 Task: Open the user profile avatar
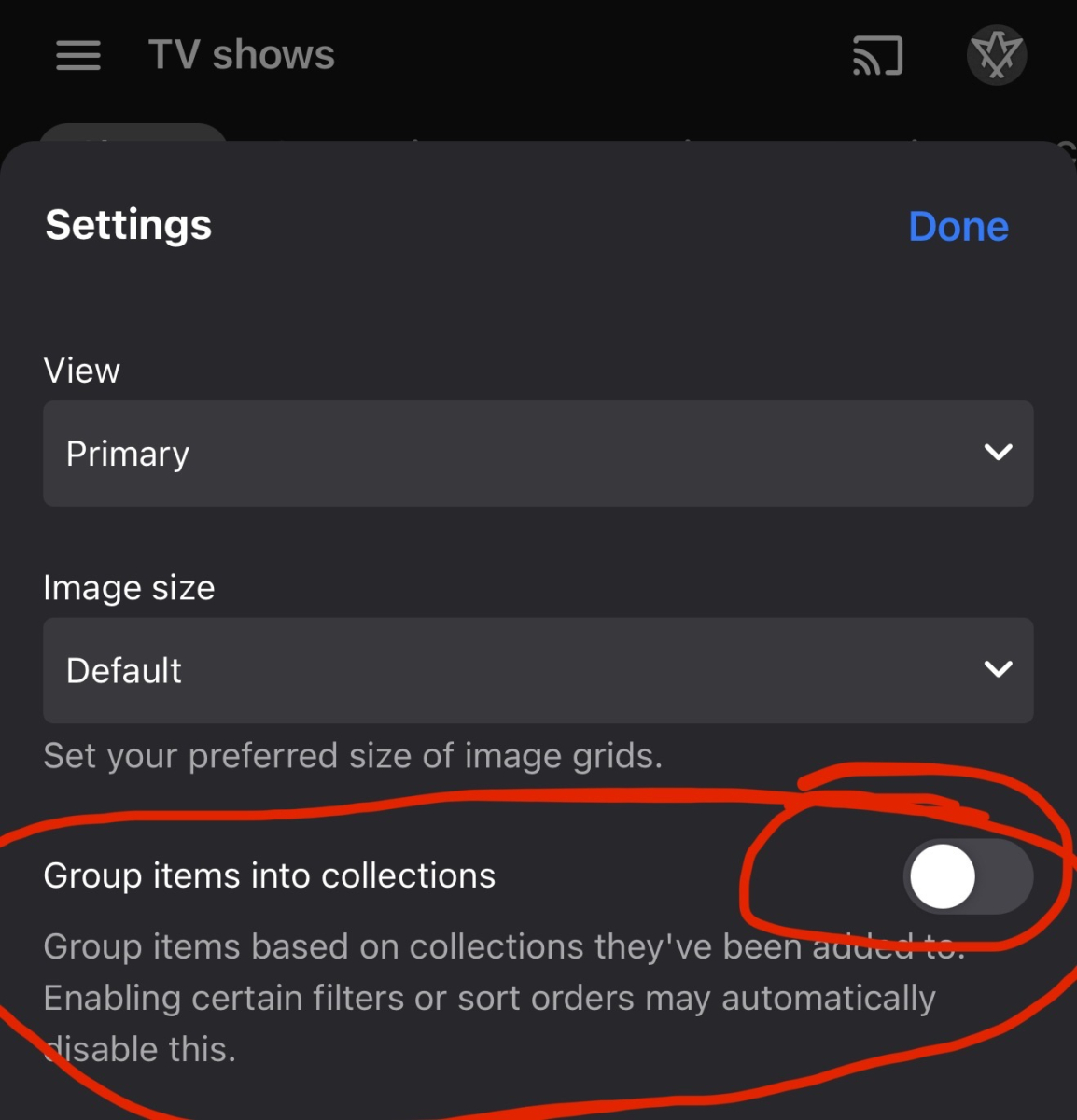[x=997, y=55]
